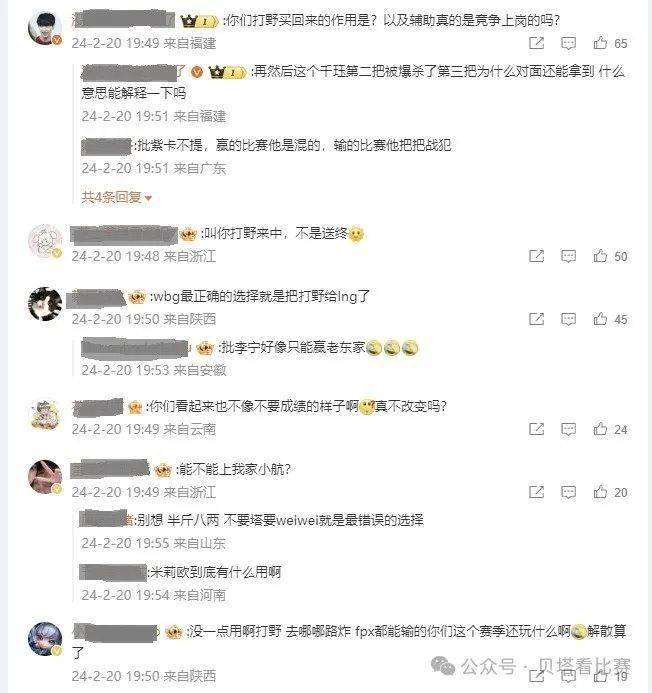Reply to the comment about 你们打野买回来的作用

point(568,43)
